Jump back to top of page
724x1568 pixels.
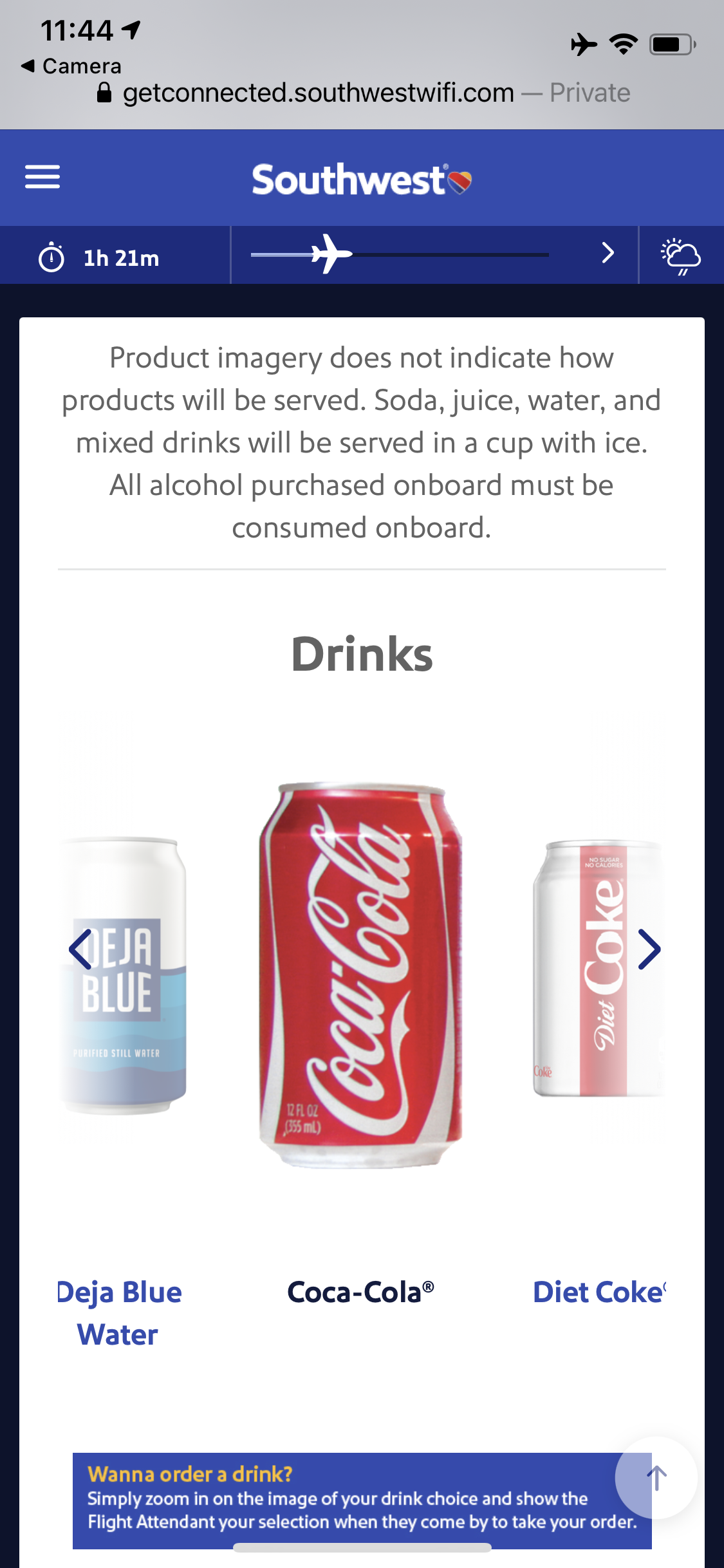pos(656,1478)
